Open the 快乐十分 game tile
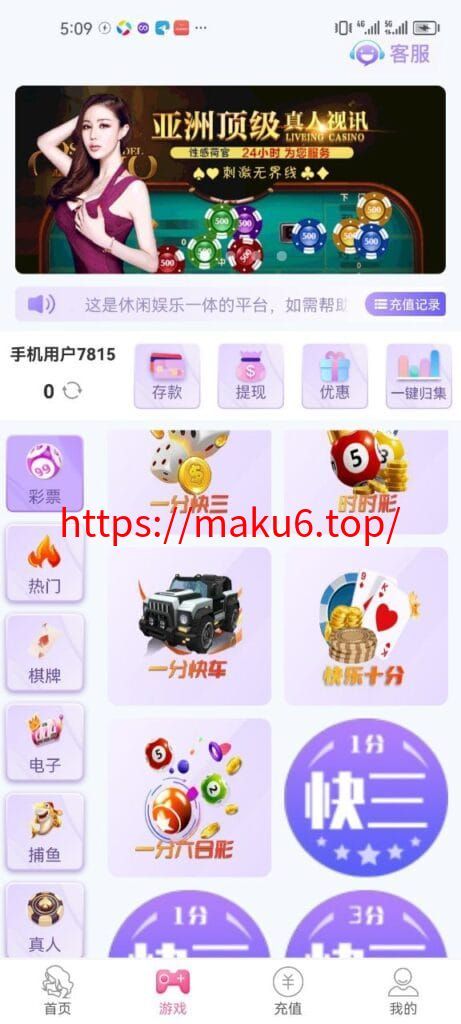 click(366, 626)
